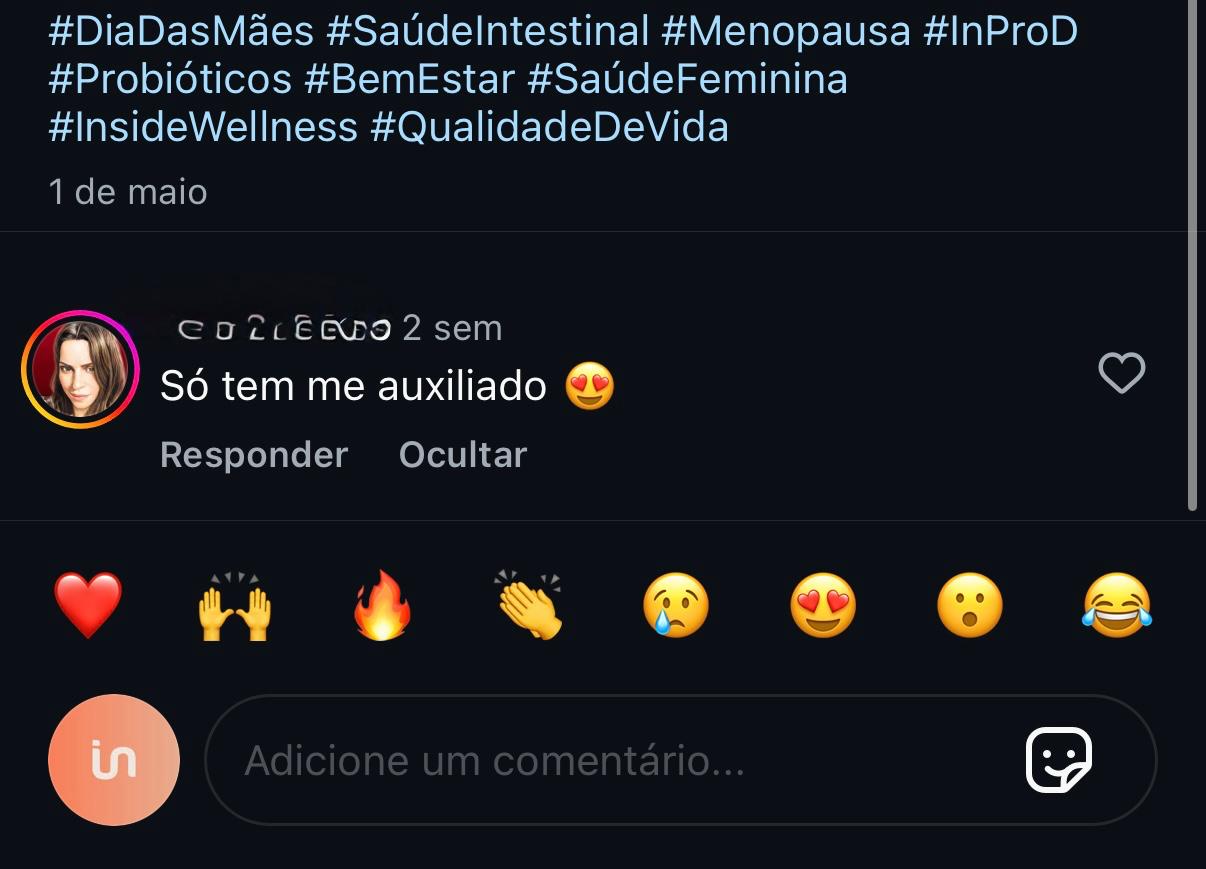This screenshot has width=1206, height=869.
Task: Insert the fire emoji
Action: tap(382, 606)
